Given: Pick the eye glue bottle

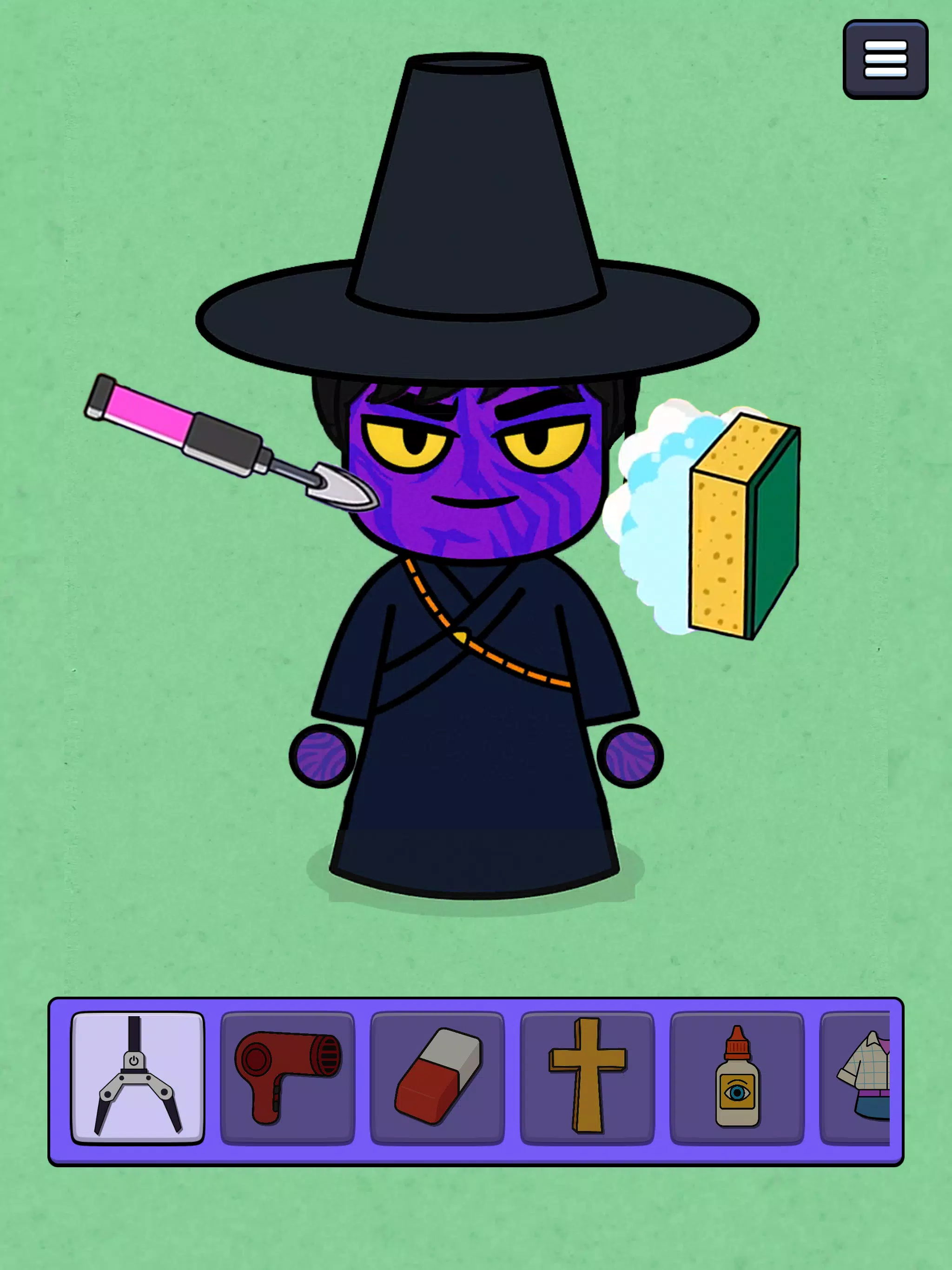Looking at the screenshot, I should pyautogui.click(x=737, y=1078).
